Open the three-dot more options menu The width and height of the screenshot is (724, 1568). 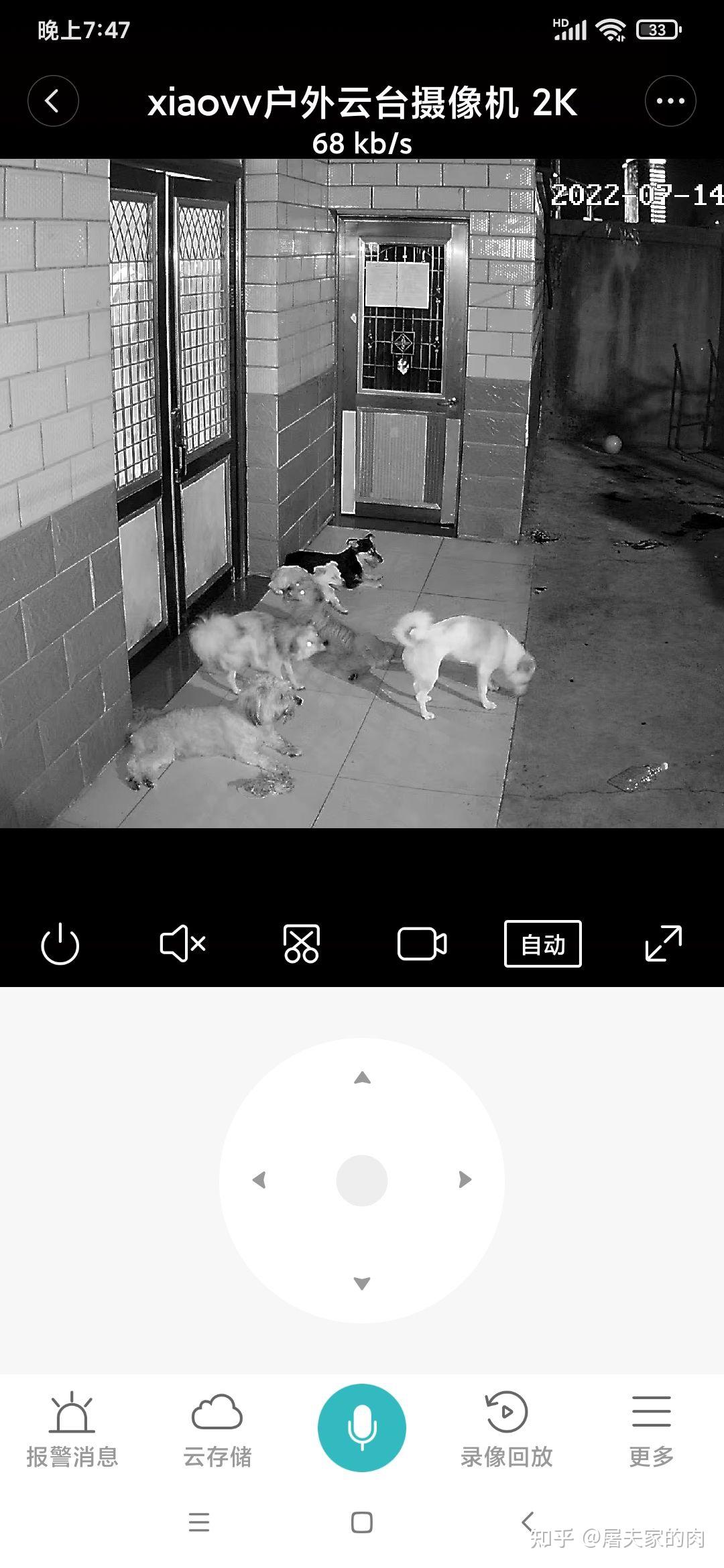coord(670,102)
